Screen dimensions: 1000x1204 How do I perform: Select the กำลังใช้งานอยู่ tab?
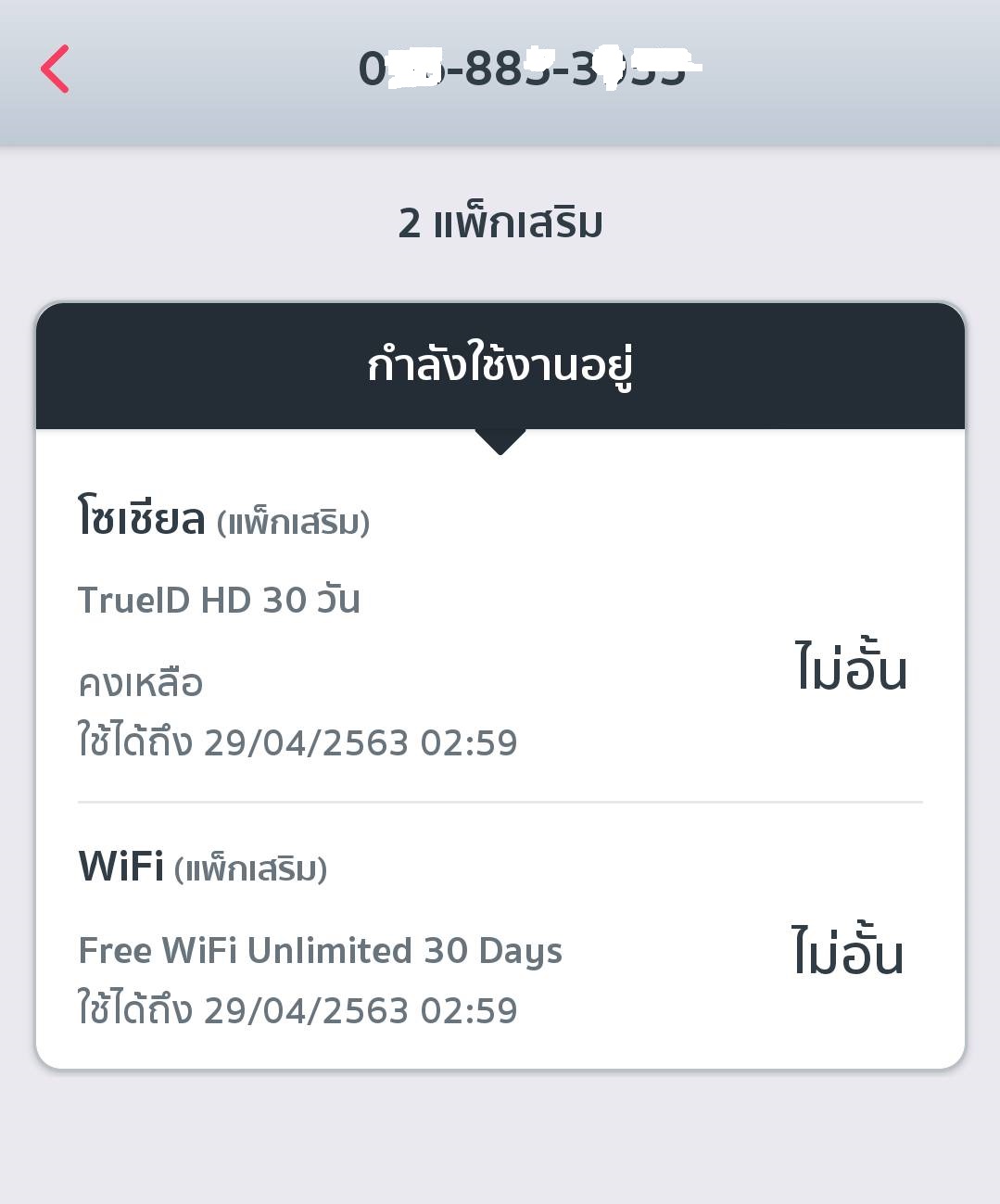point(500,365)
